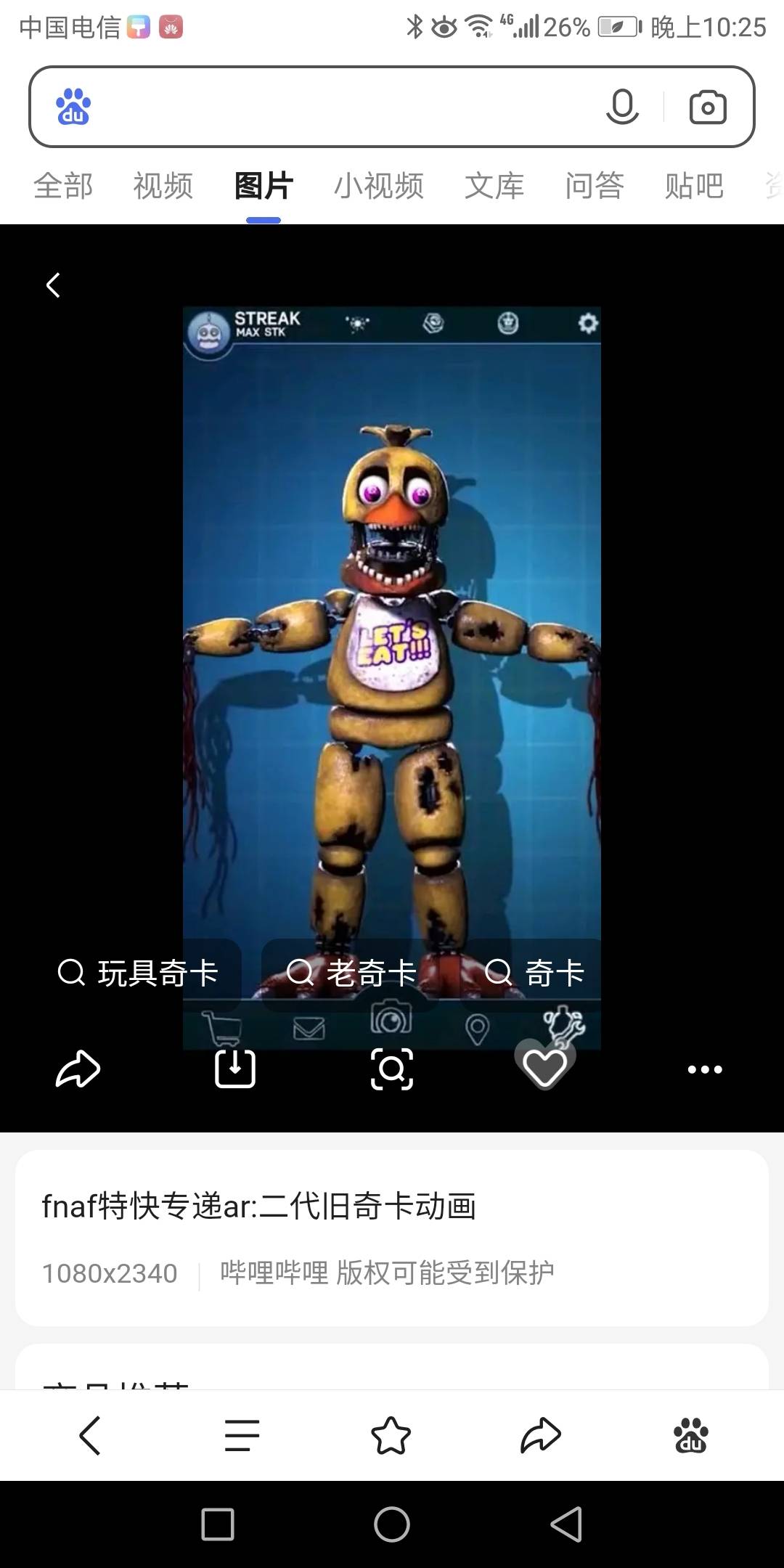Identify the image with the scan icon
Viewport: 784px width, 1568px height.
(392, 1069)
